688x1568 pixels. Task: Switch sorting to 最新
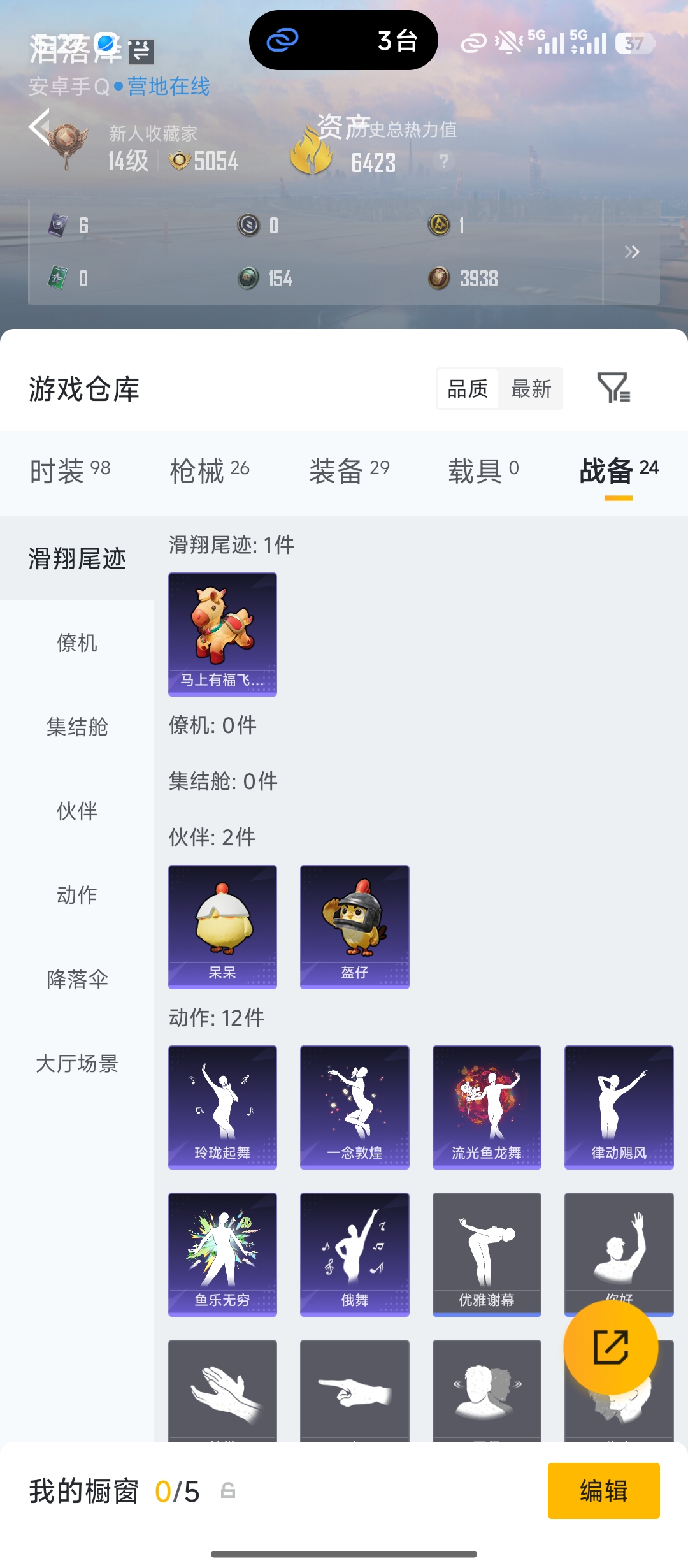point(531,389)
